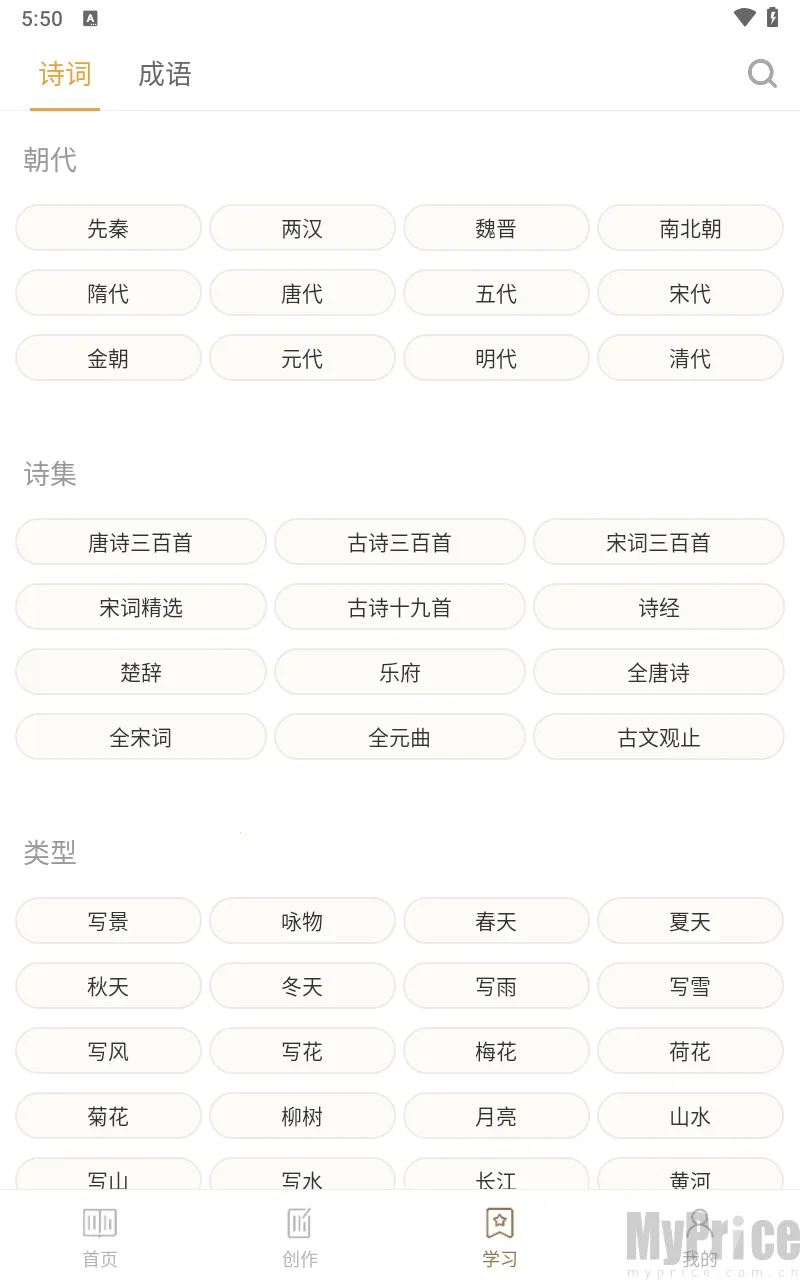Select the 古文观止 collection
Image resolution: width=800 pixels, height=1280 pixels.
pos(658,737)
